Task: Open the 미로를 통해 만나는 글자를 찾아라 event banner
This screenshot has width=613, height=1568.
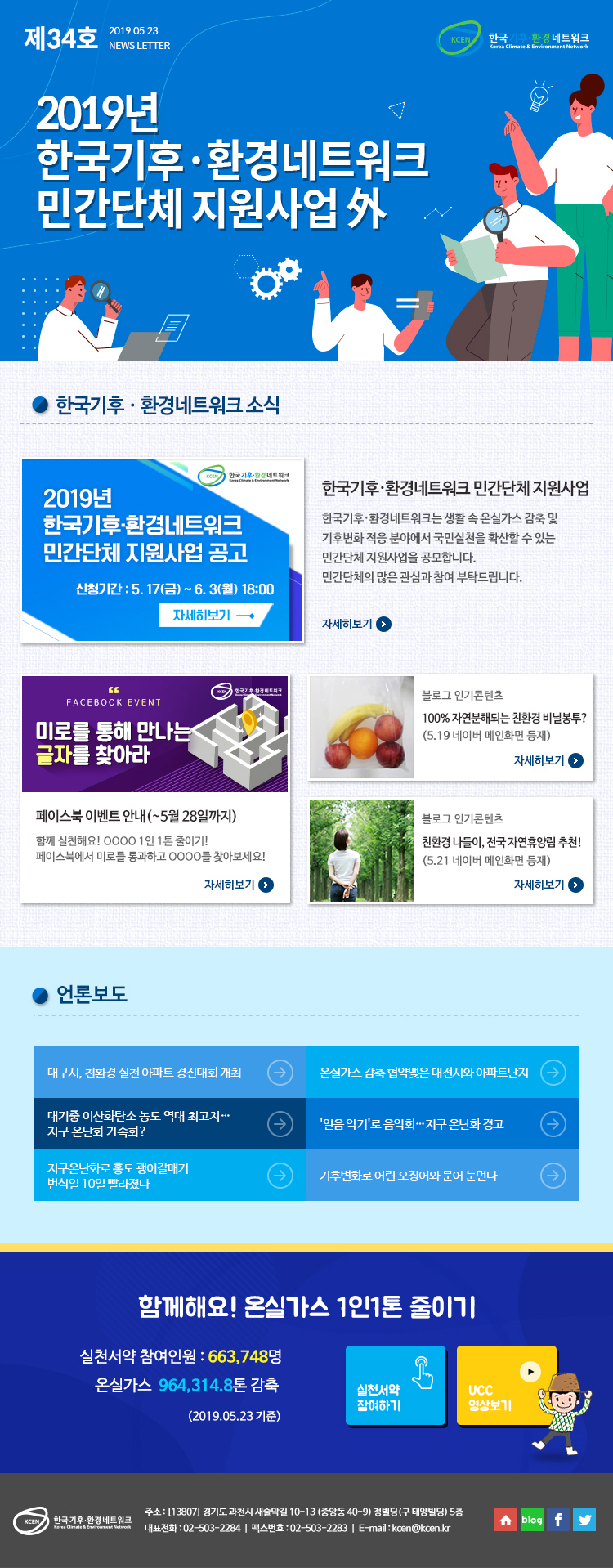Action: pos(154,733)
